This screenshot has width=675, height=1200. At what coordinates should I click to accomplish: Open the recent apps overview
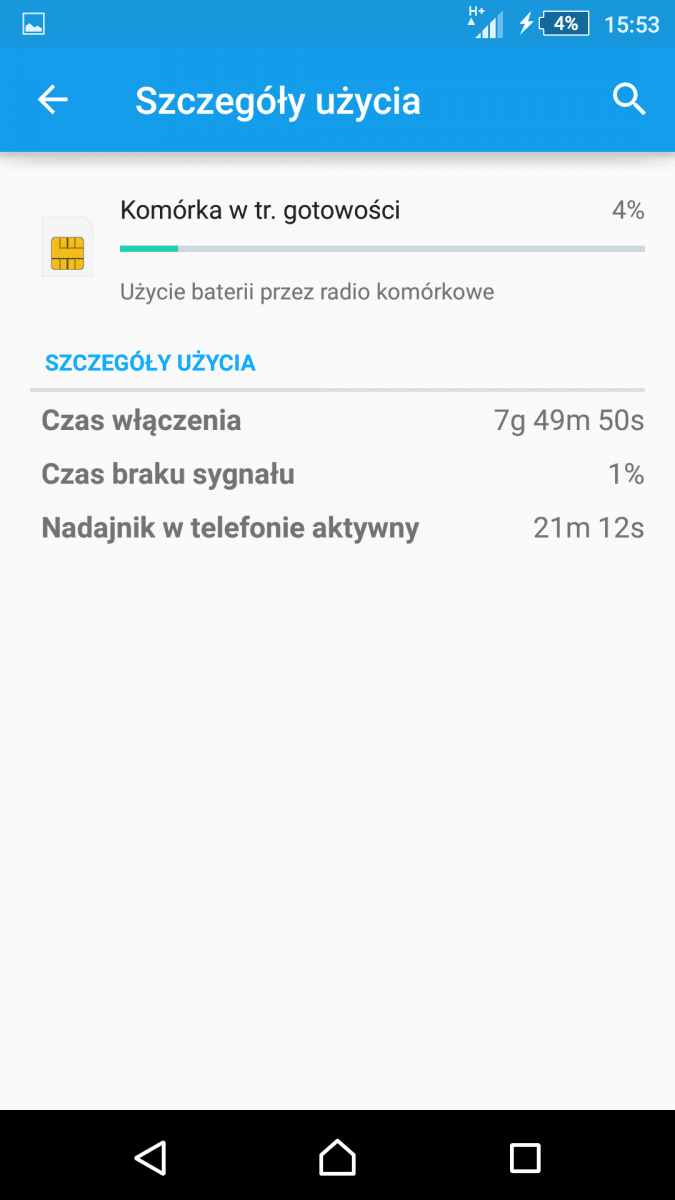click(x=525, y=1157)
